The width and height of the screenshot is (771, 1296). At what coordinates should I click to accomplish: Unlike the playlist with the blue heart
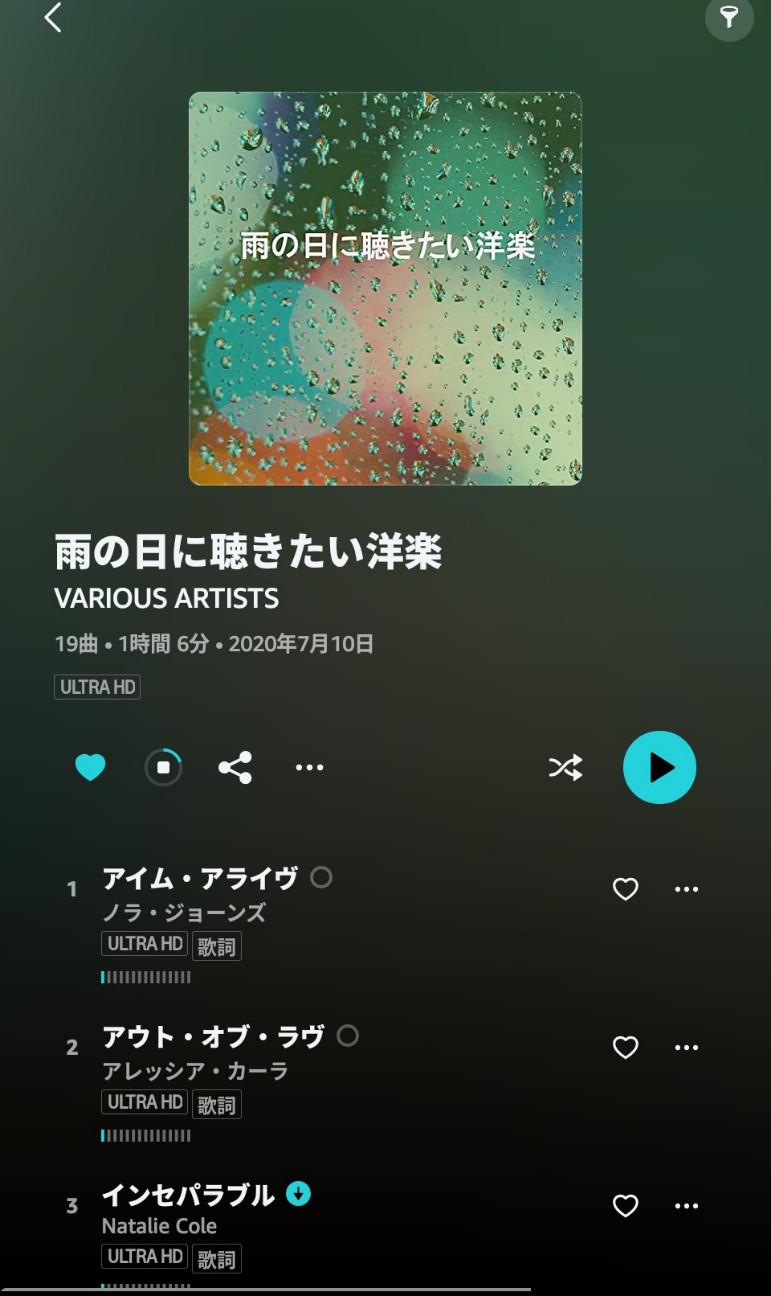pyautogui.click(x=90, y=768)
